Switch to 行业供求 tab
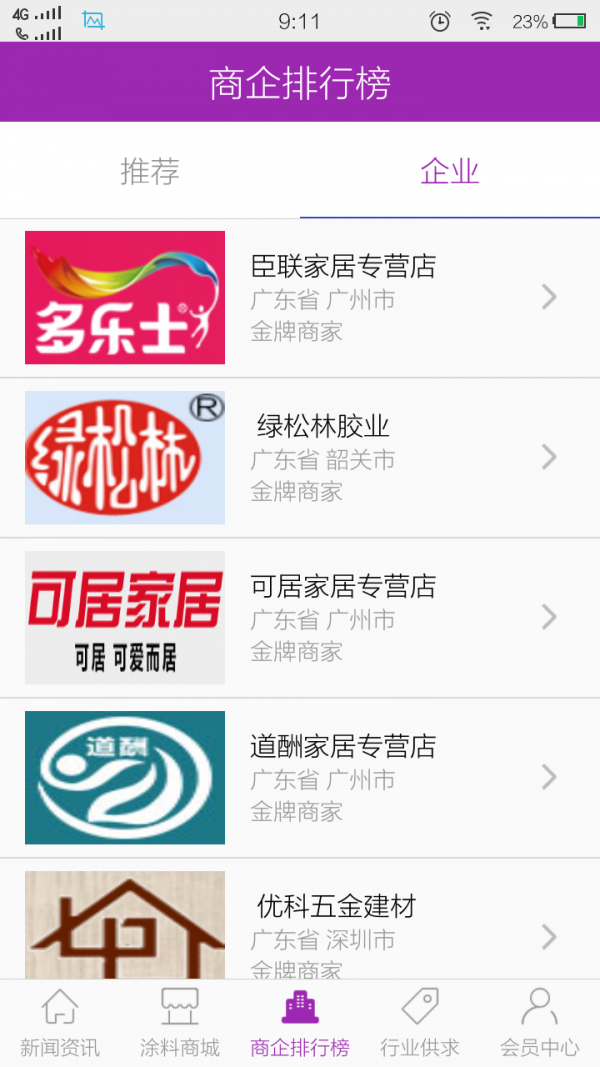The image size is (600, 1067). (x=420, y=1023)
